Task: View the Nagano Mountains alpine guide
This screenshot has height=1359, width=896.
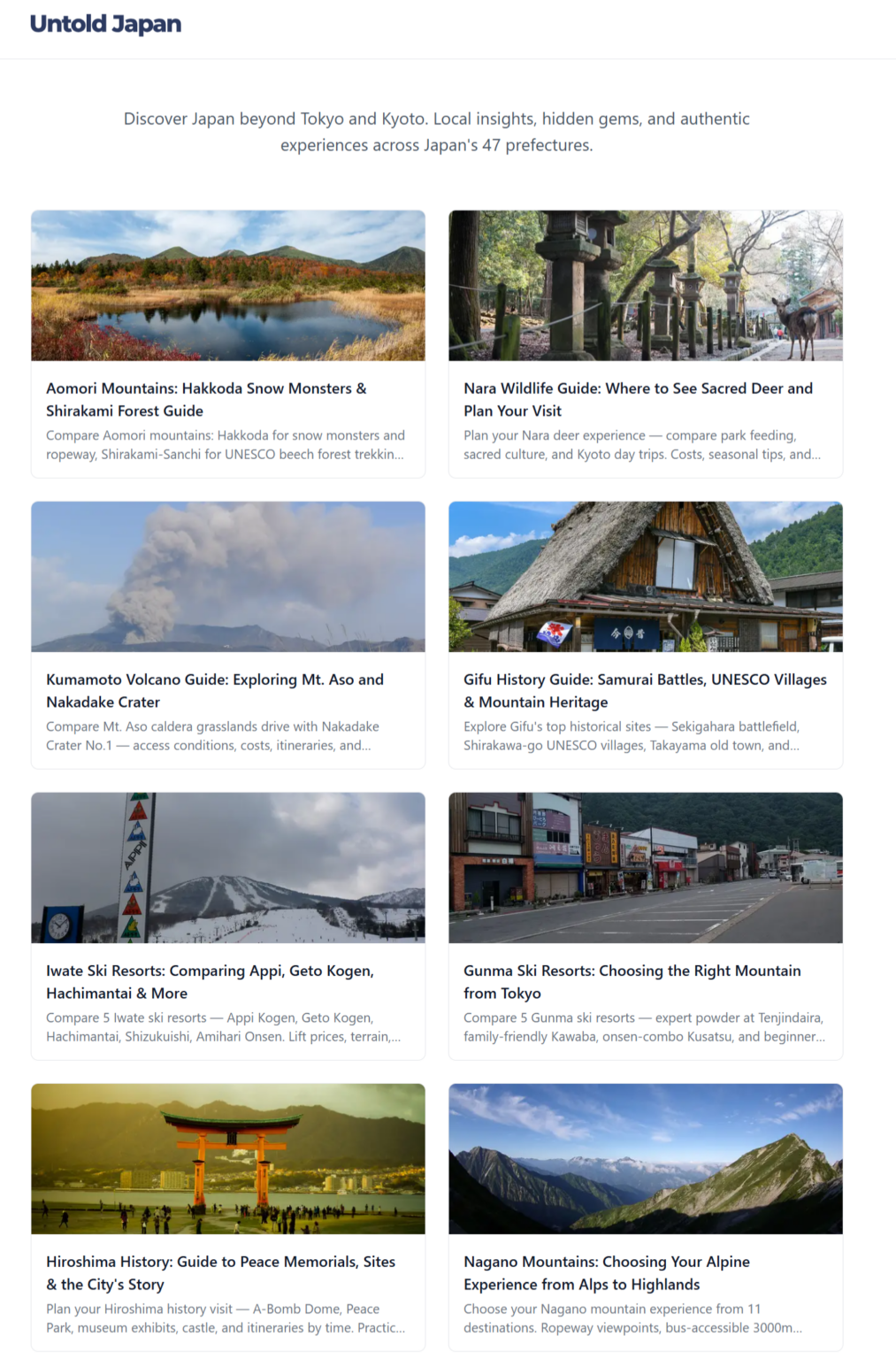Action: 606,1272
